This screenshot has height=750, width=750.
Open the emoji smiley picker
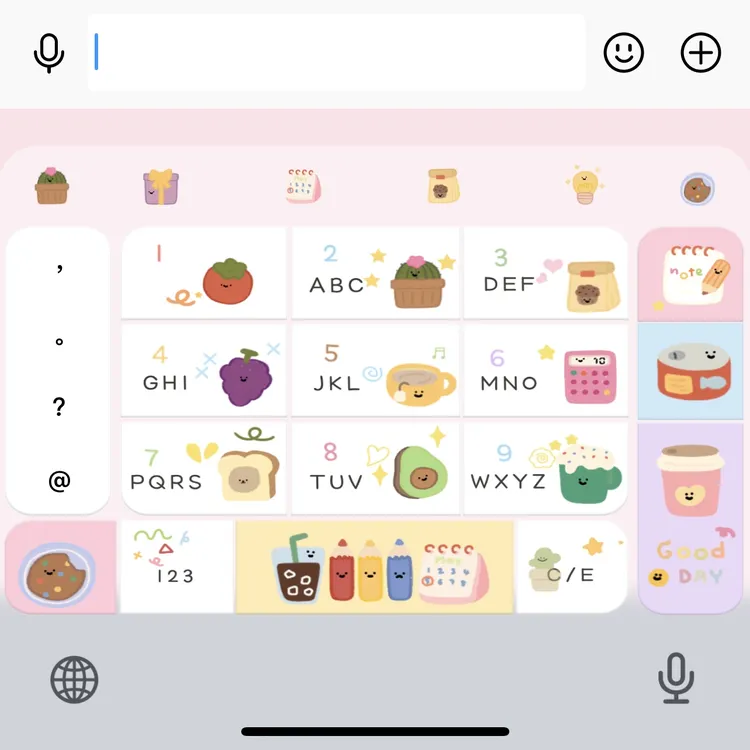624,53
